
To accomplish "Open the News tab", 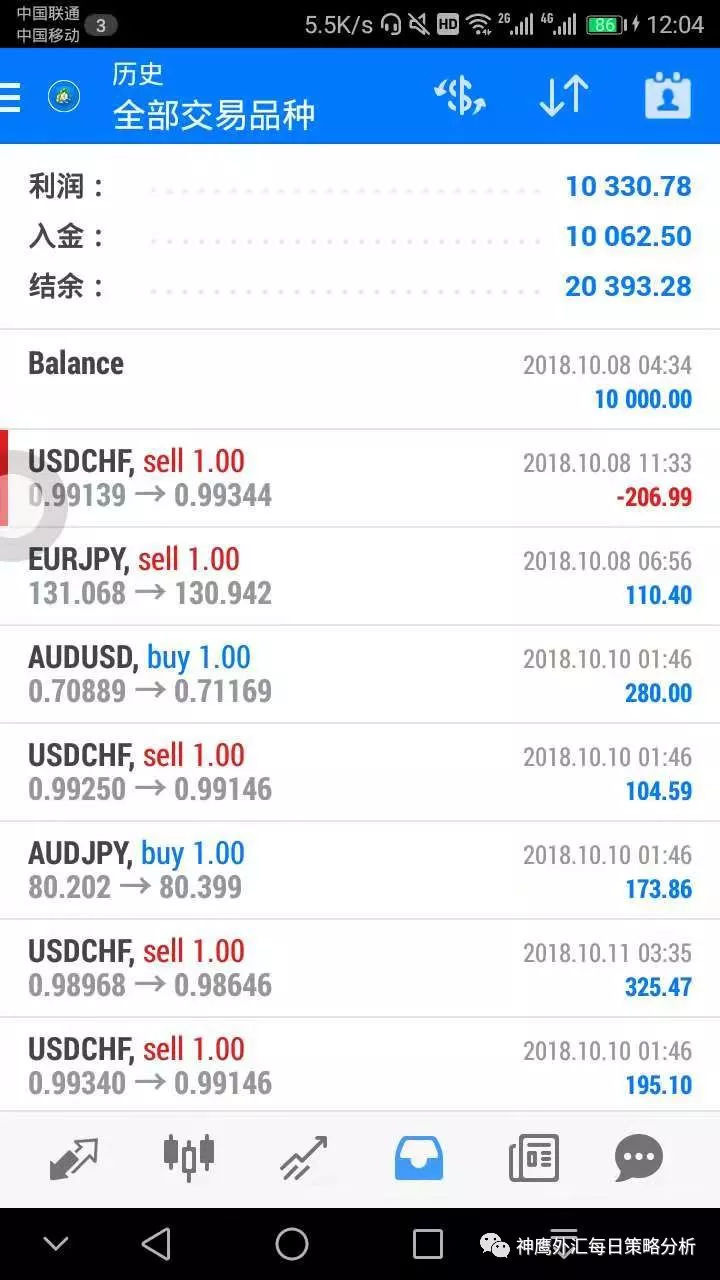I will tap(533, 1159).
